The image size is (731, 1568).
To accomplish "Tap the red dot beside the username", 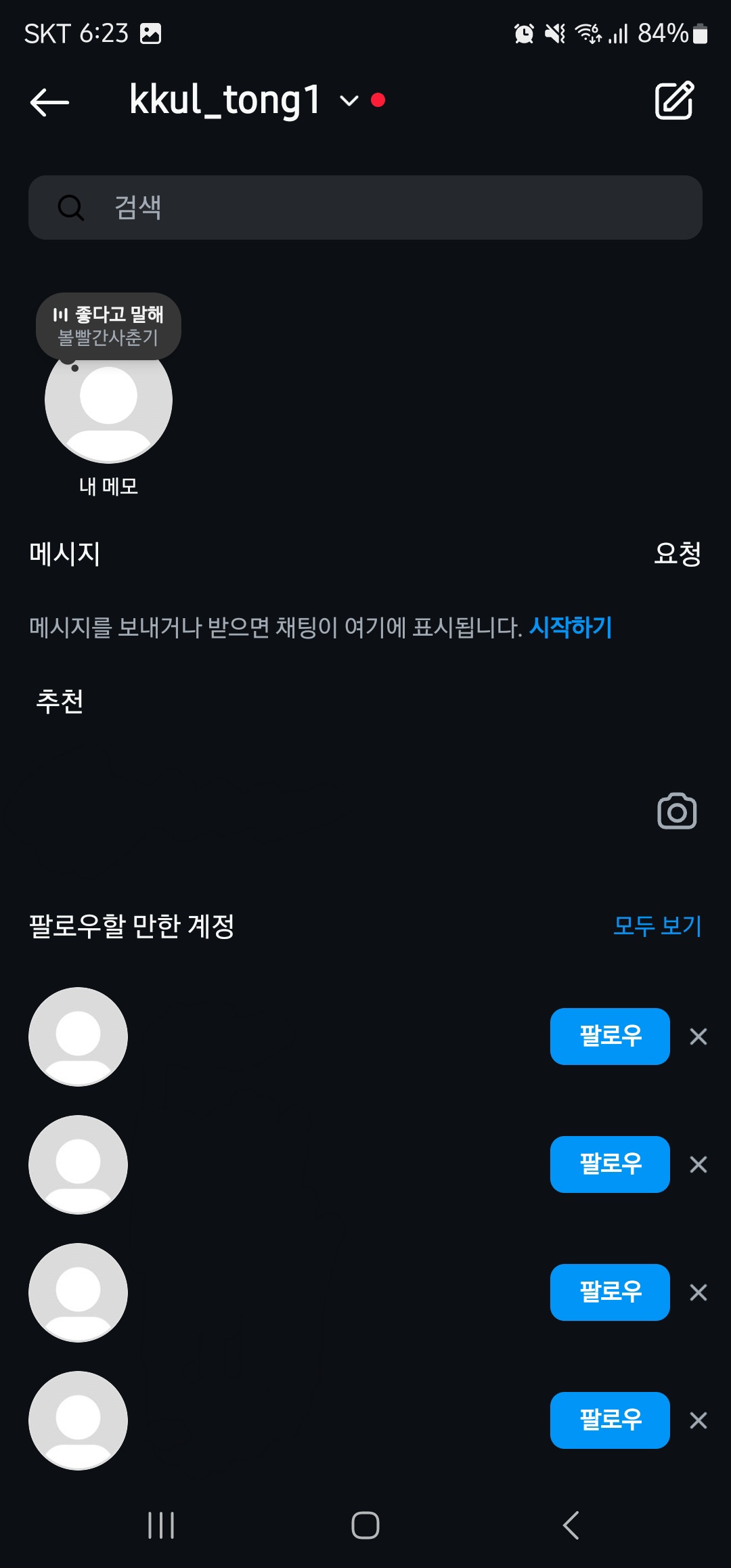I will (379, 100).
